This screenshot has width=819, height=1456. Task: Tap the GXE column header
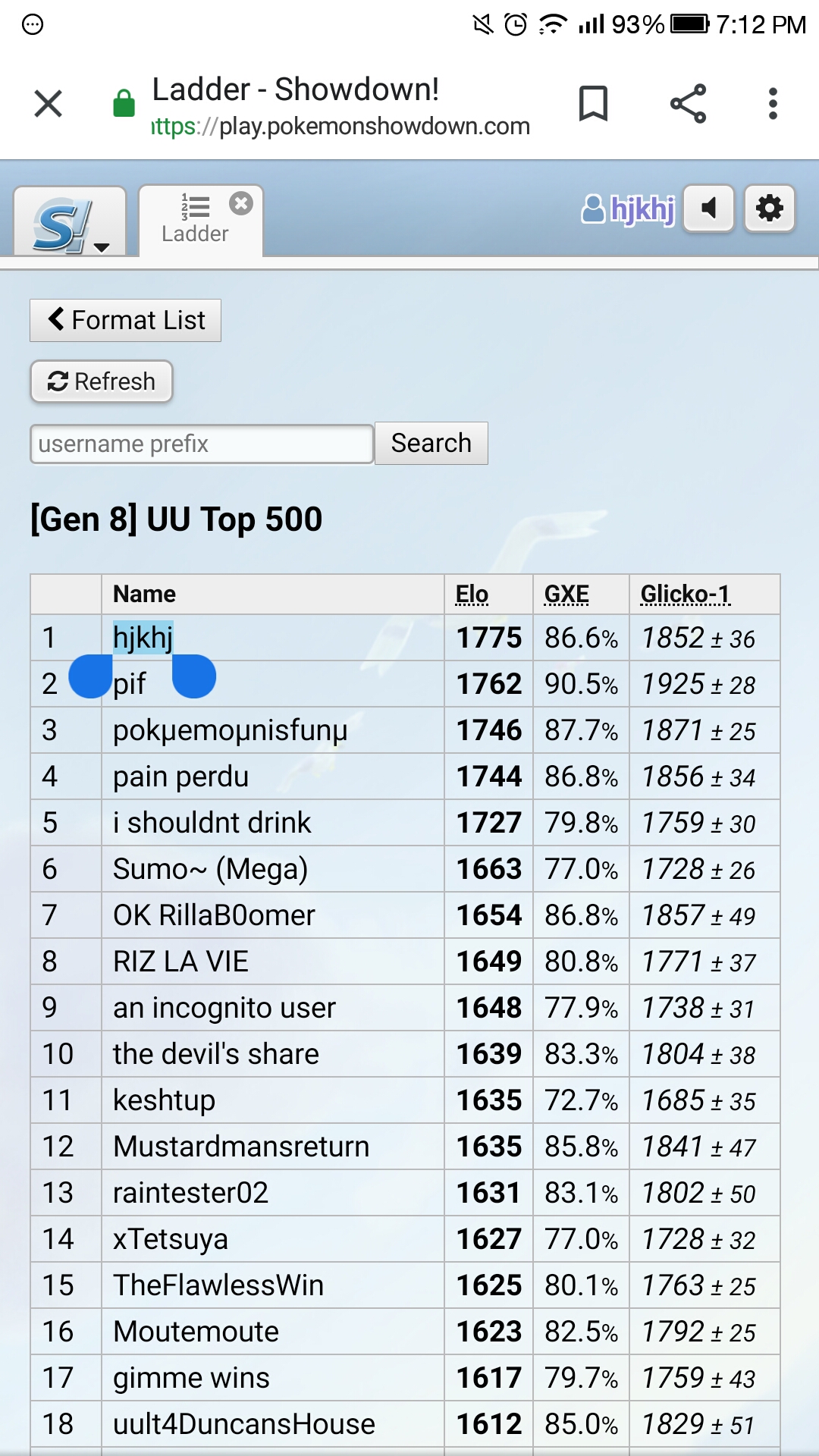point(566,594)
